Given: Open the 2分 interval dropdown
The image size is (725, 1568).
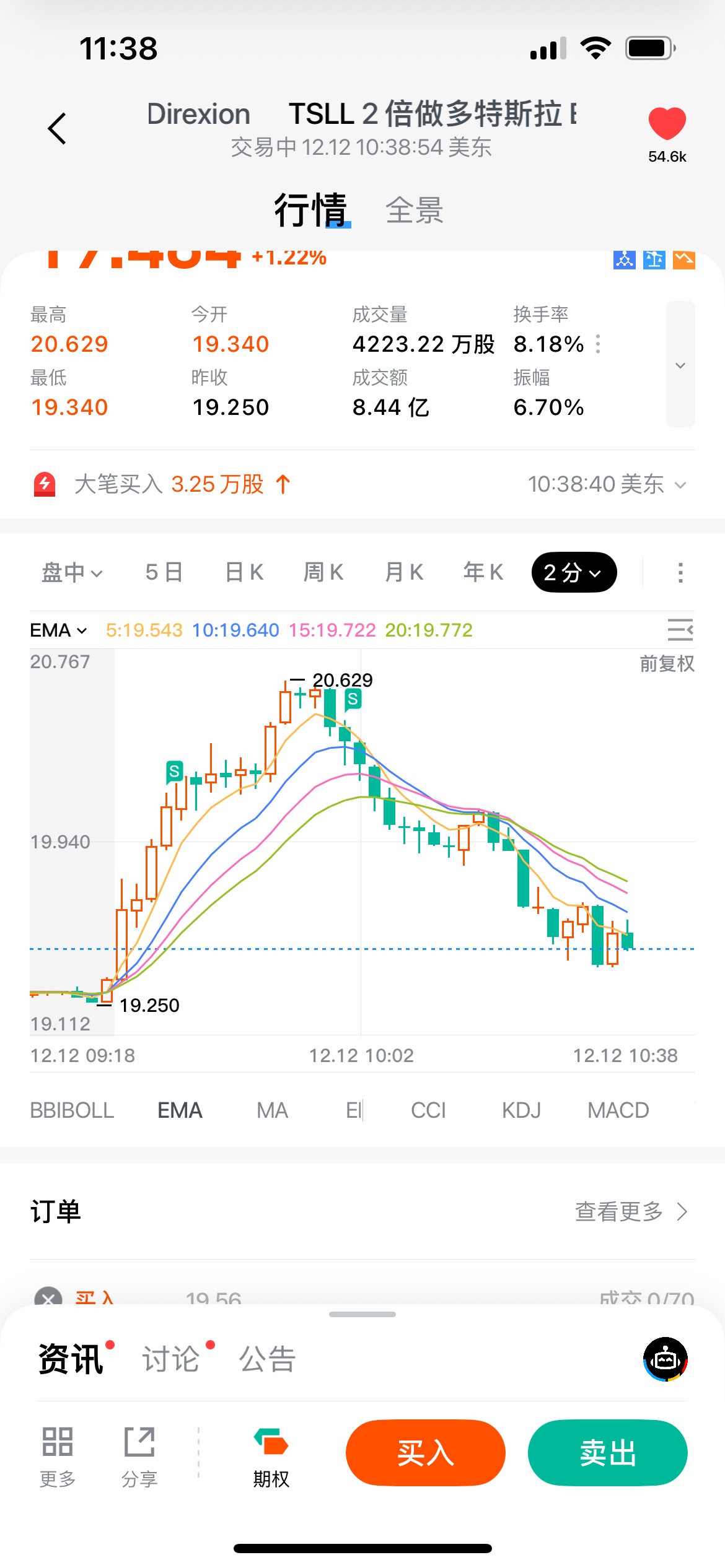Looking at the screenshot, I should pyautogui.click(x=573, y=572).
